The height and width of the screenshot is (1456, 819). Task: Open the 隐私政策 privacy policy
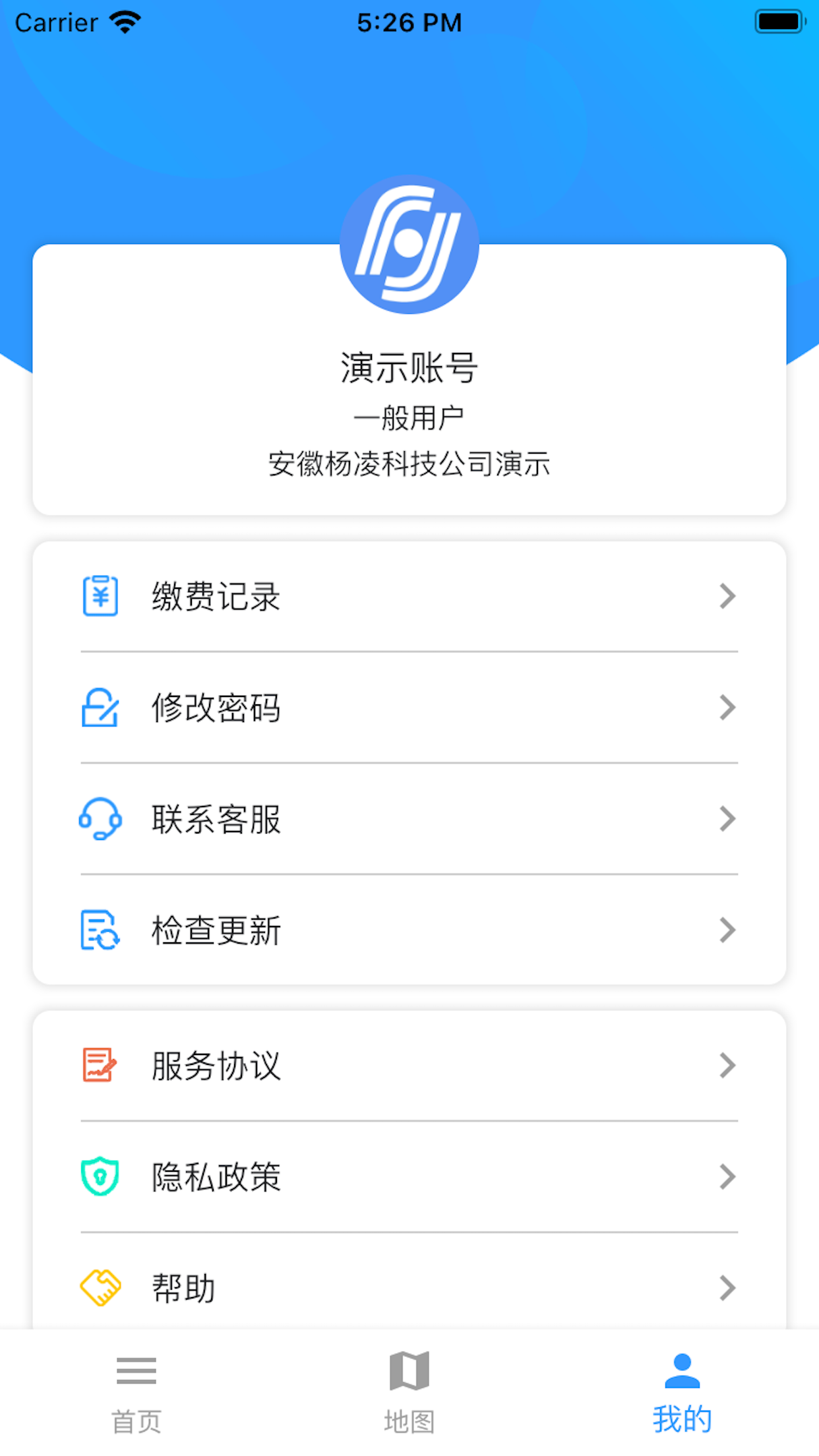(x=409, y=1176)
